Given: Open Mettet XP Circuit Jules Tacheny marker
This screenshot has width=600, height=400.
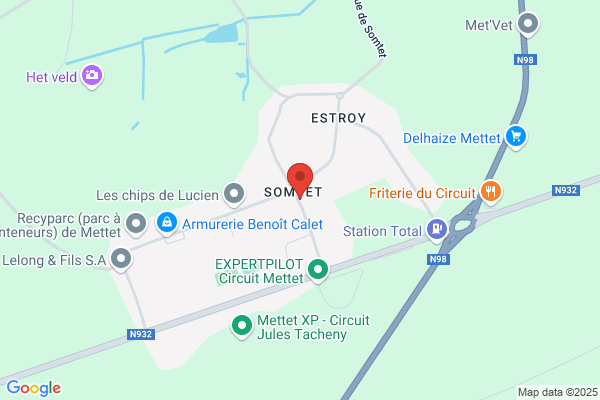Looking at the screenshot, I should [241, 324].
